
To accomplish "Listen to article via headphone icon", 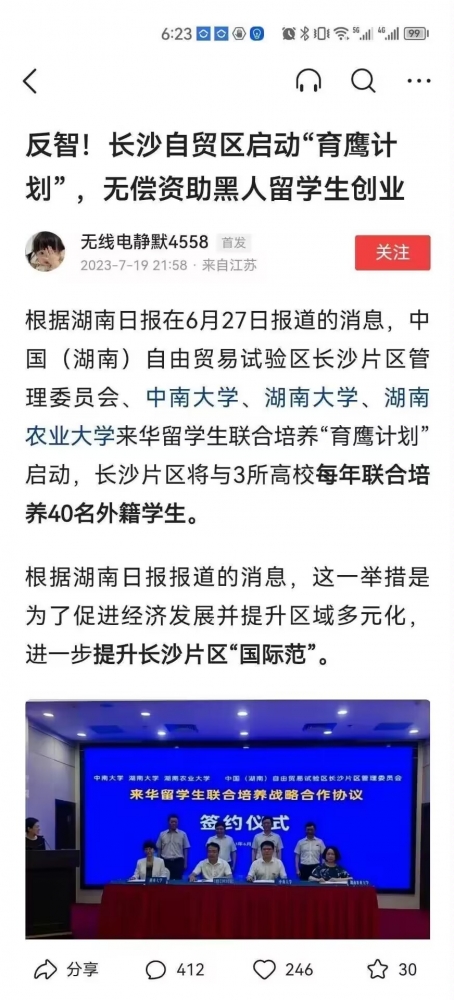I will point(309,81).
